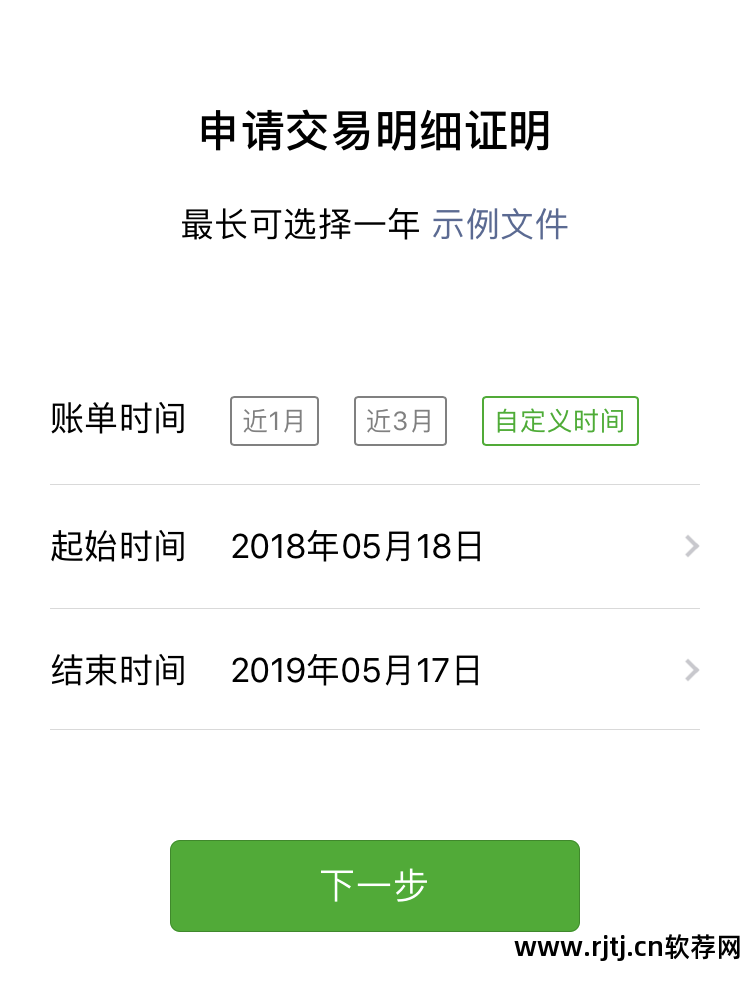
Task: Open the chevron beside 2019年05月17日
Action: [x=692, y=670]
